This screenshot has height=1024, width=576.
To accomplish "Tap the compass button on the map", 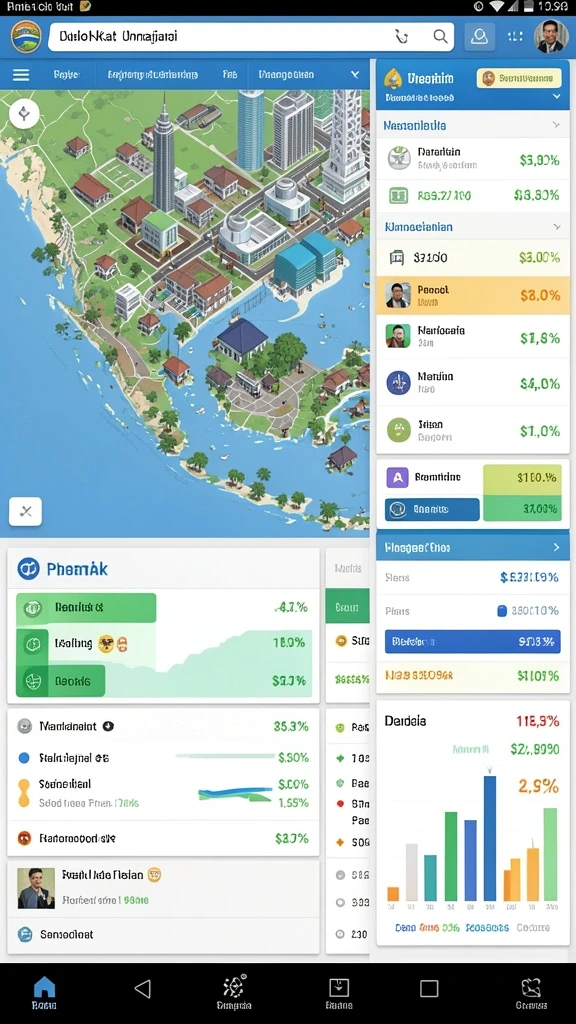I will pyautogui.click(x=24, y=114).
